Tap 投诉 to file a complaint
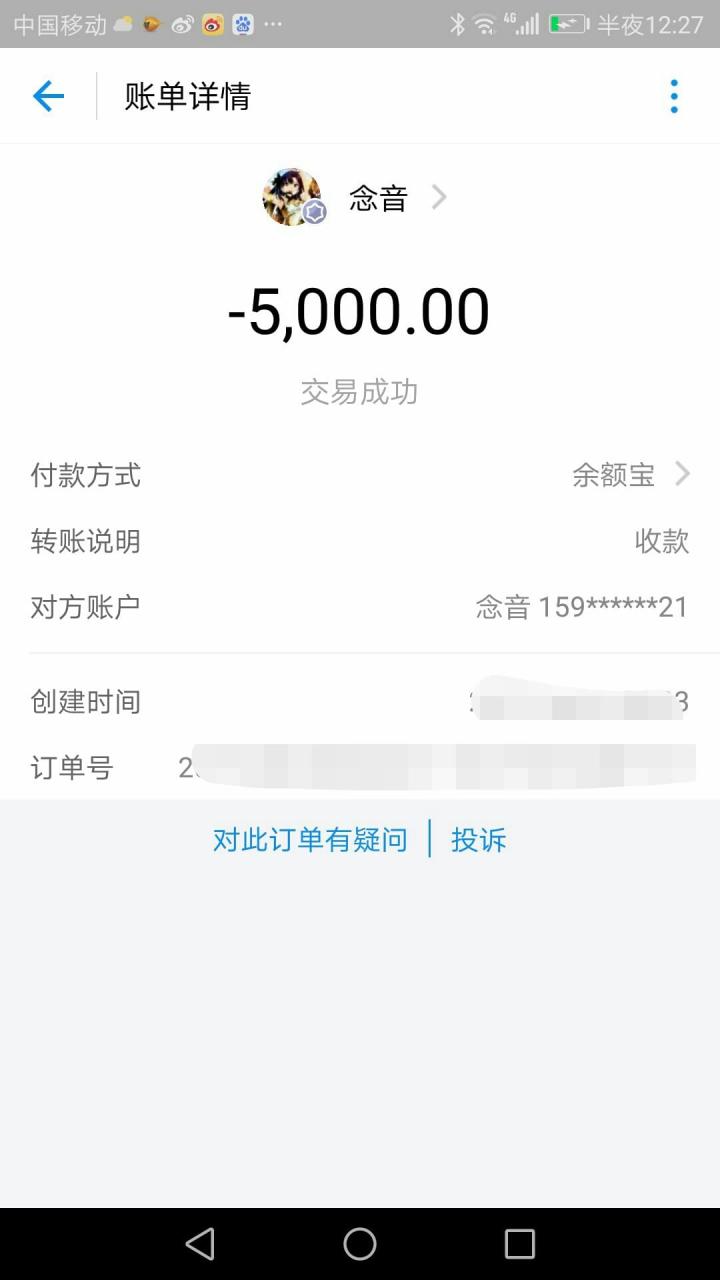The width and height of the screenshot is (720, 1280). (x=479, y=840)
